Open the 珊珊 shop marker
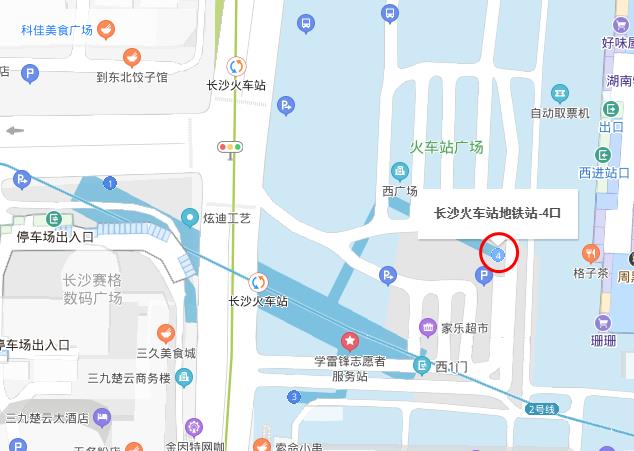 coord(602,322)
